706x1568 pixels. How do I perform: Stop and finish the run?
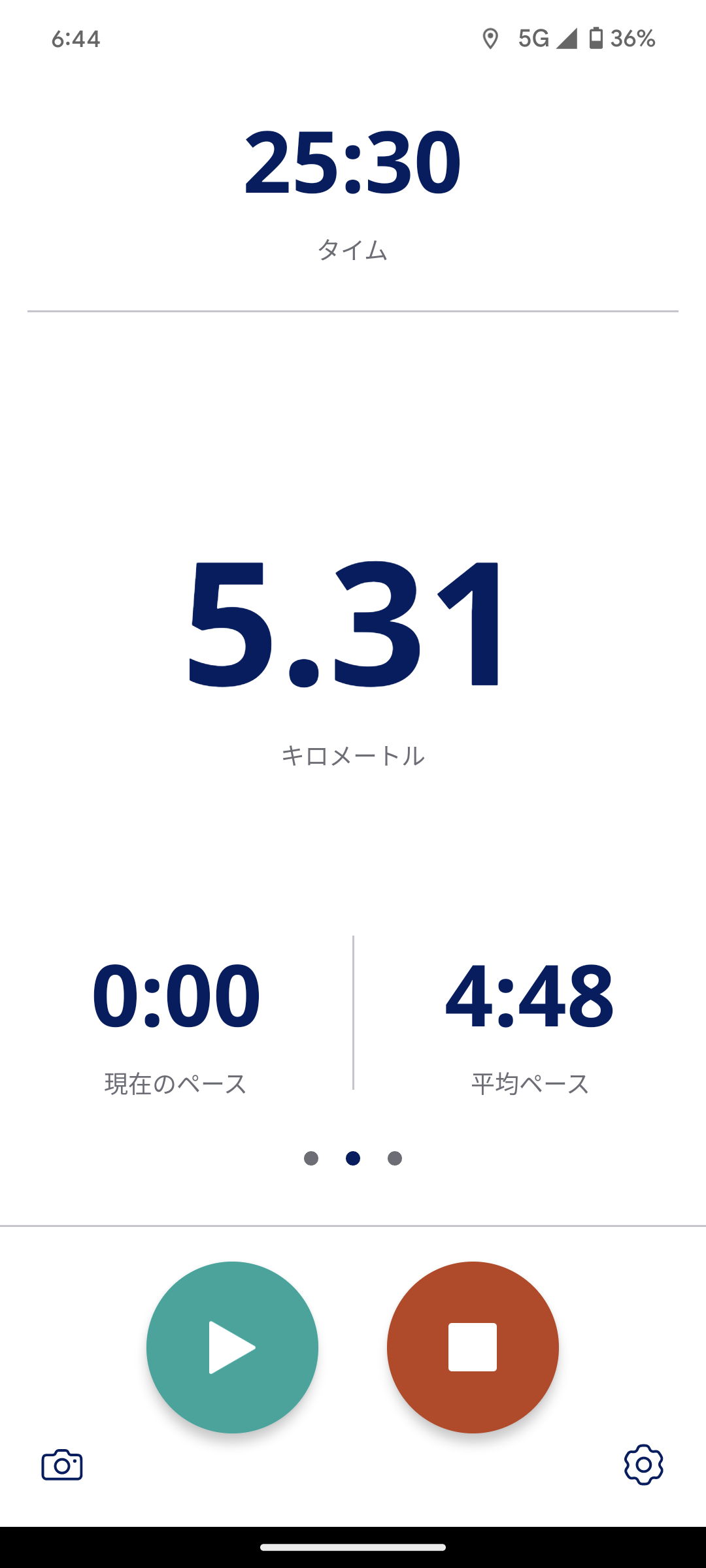pyautogui.click(x=473, y=1347)
